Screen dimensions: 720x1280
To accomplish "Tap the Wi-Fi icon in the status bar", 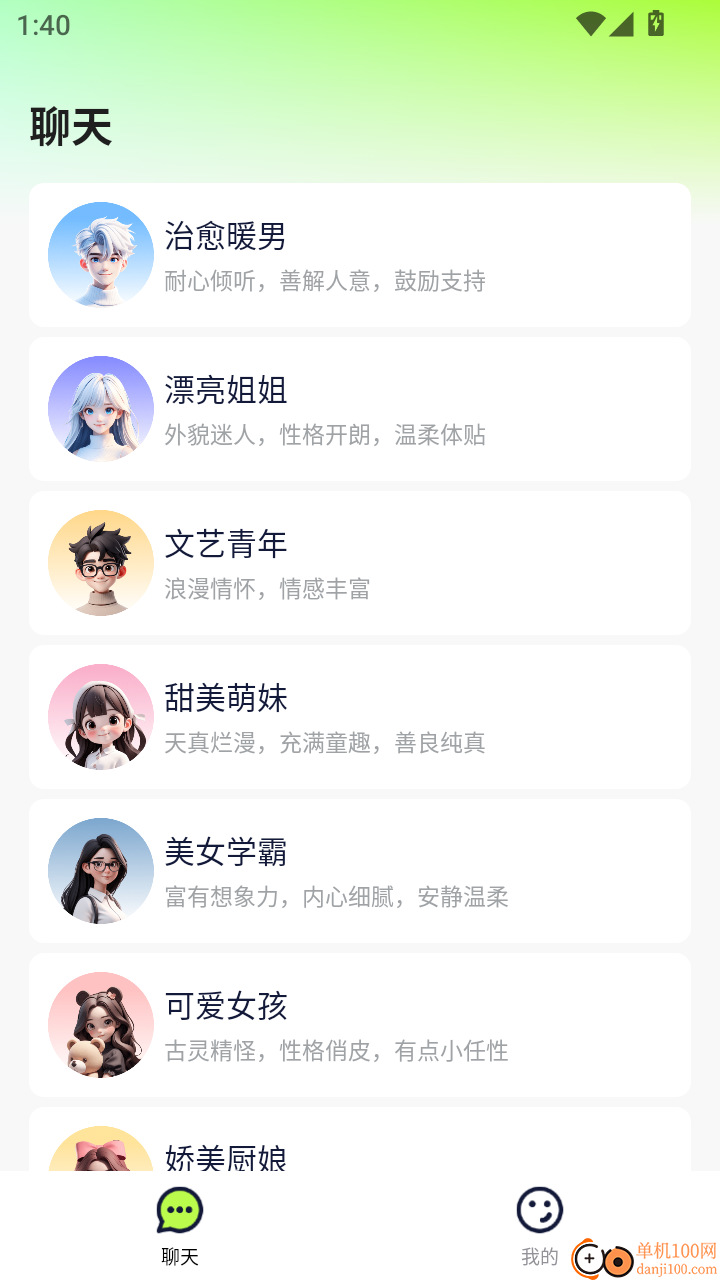I will pos(591,24).
